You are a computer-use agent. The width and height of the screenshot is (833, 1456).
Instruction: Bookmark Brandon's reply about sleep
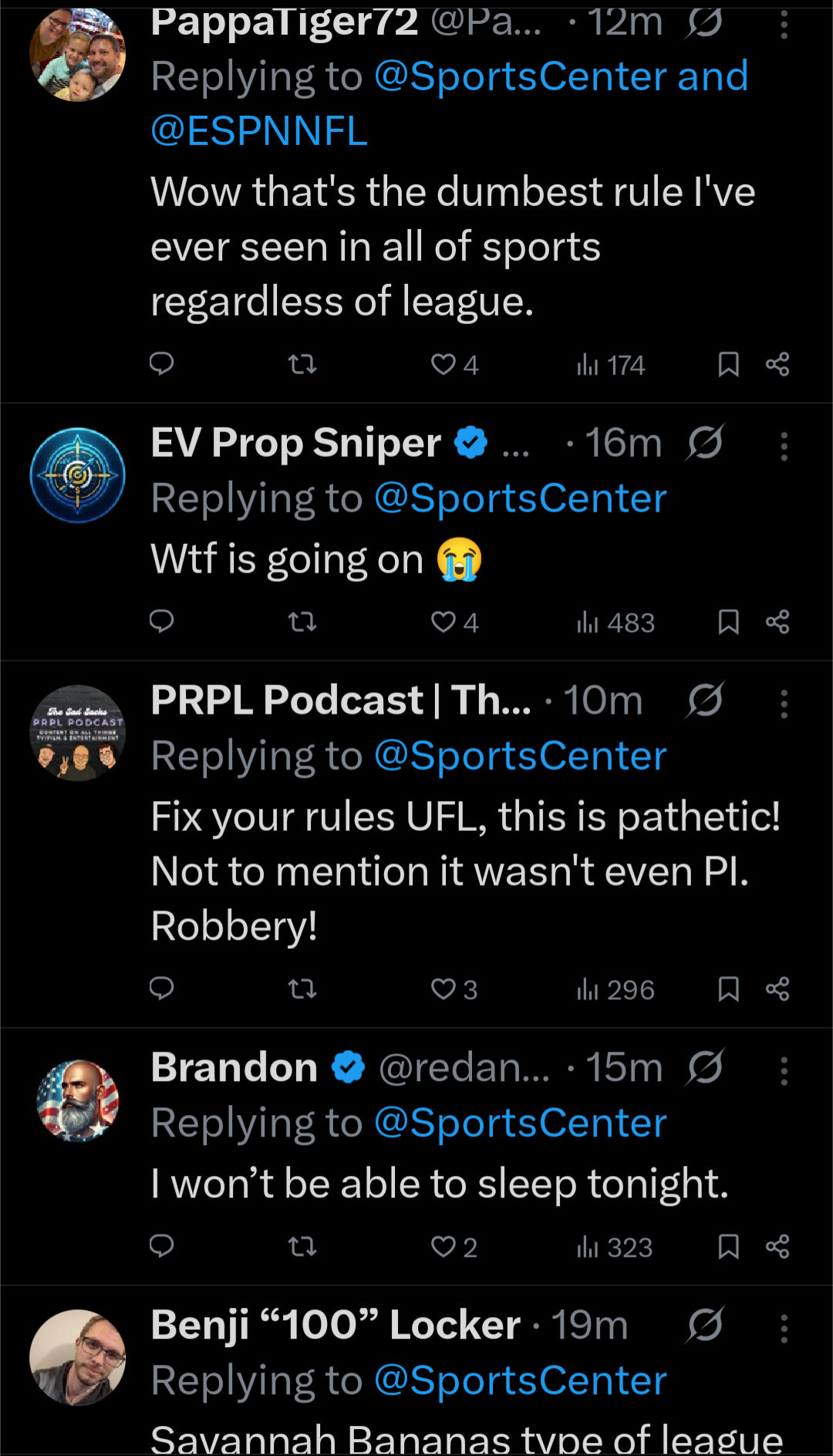(x=728, y=1247)
